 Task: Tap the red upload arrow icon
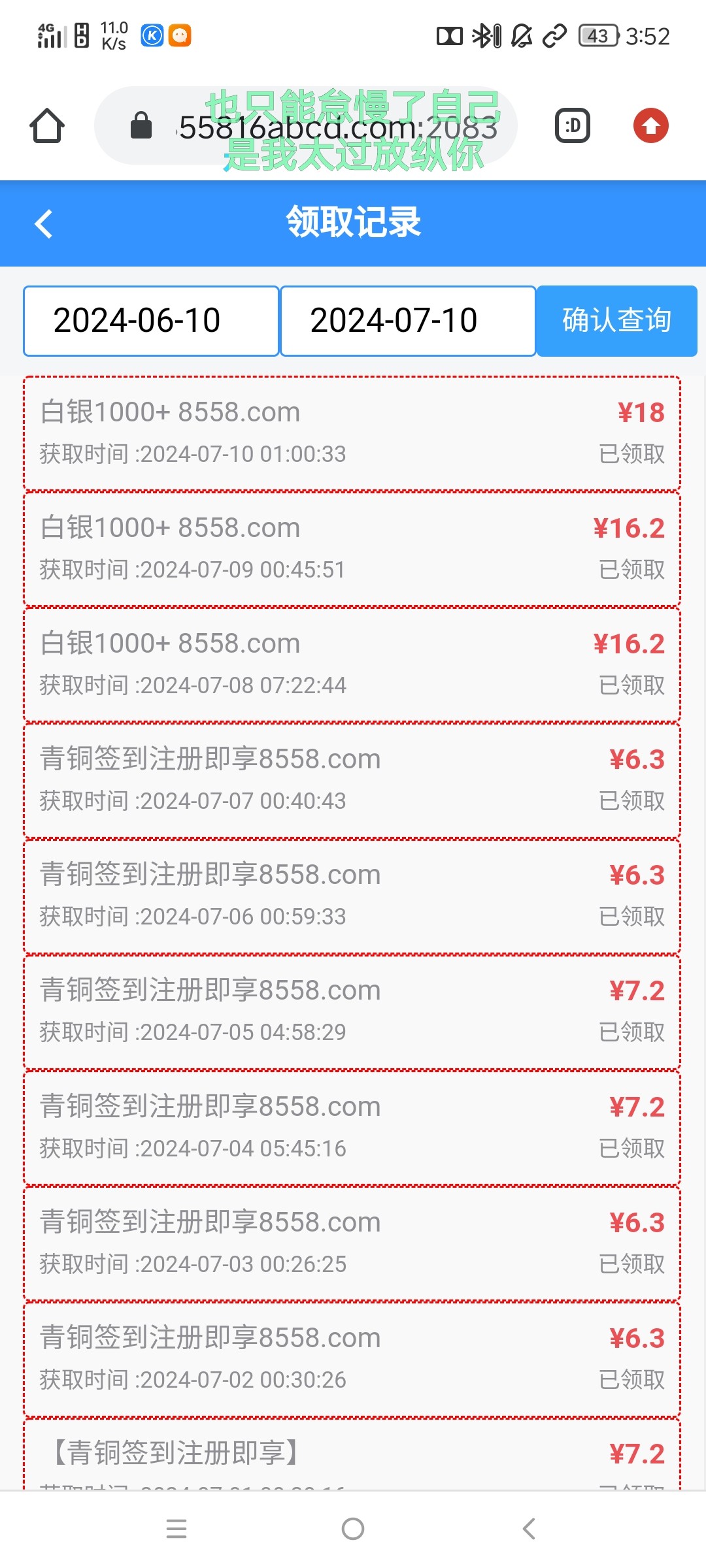click(x=650, y=125)
